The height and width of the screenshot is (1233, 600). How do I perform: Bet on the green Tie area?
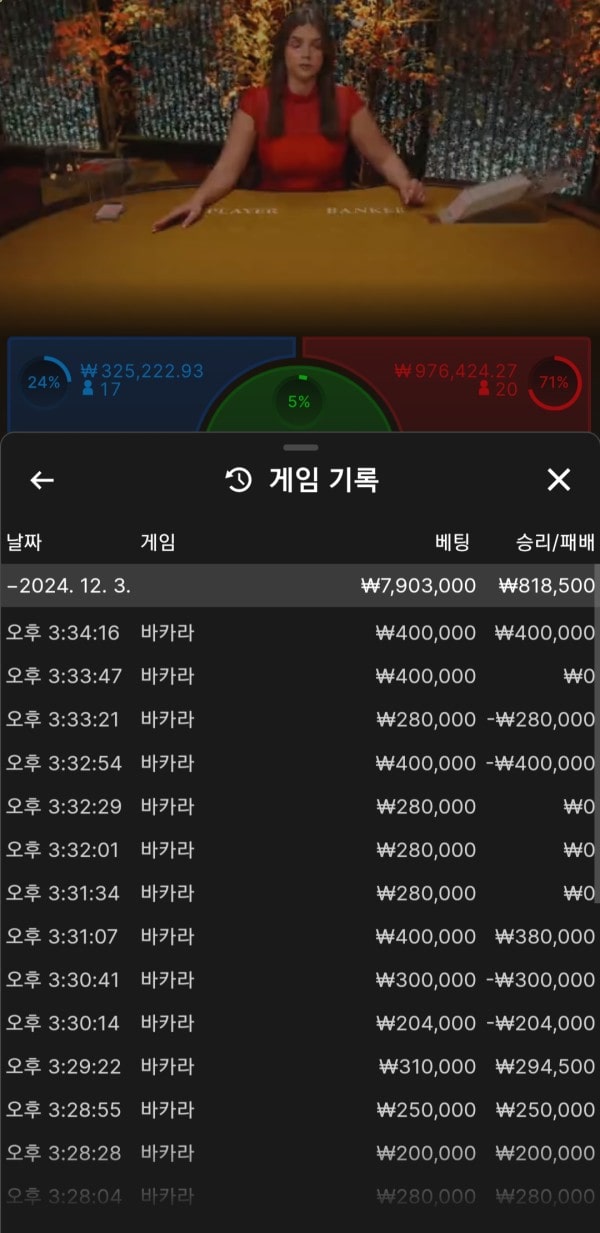click(x=299, y=400)
